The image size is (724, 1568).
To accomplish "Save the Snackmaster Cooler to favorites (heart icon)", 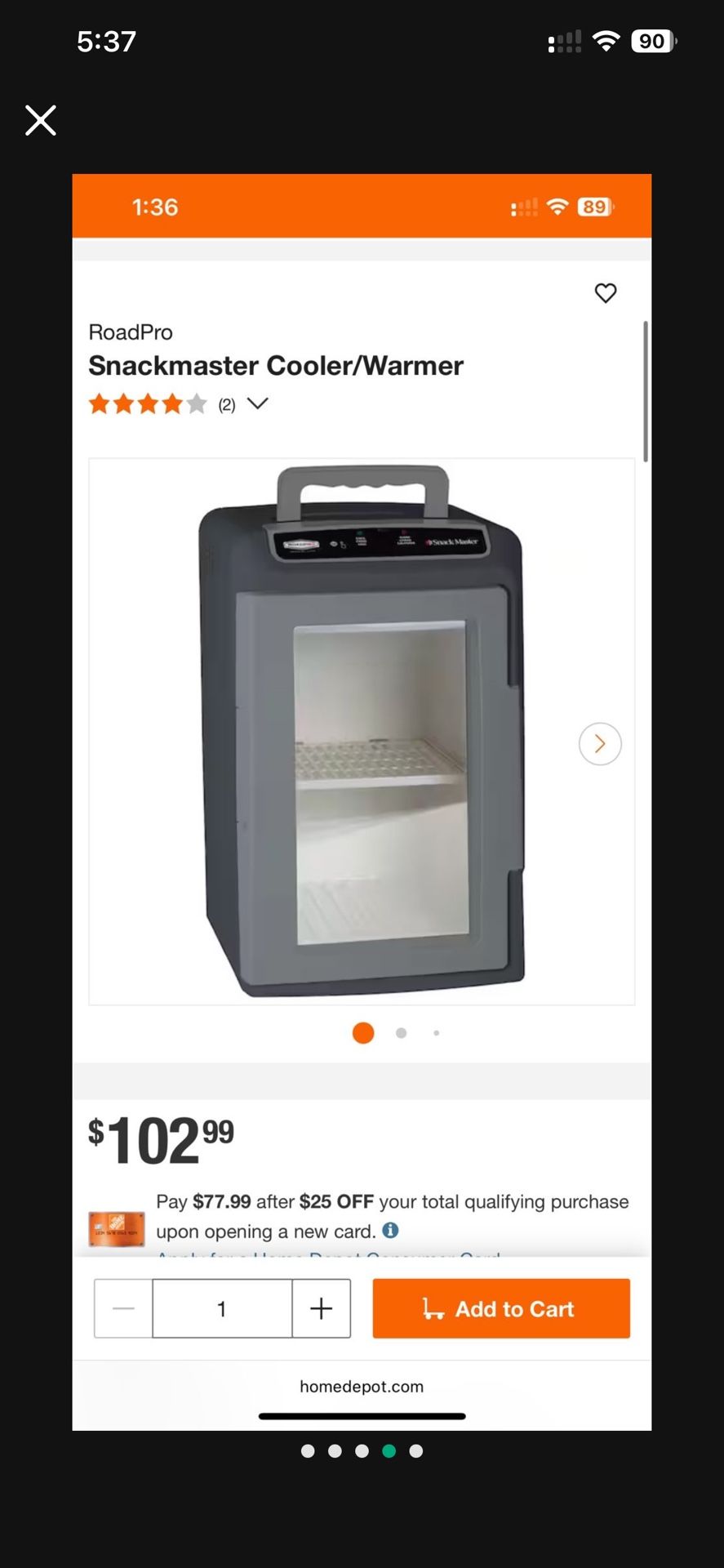I will point(606,293).
